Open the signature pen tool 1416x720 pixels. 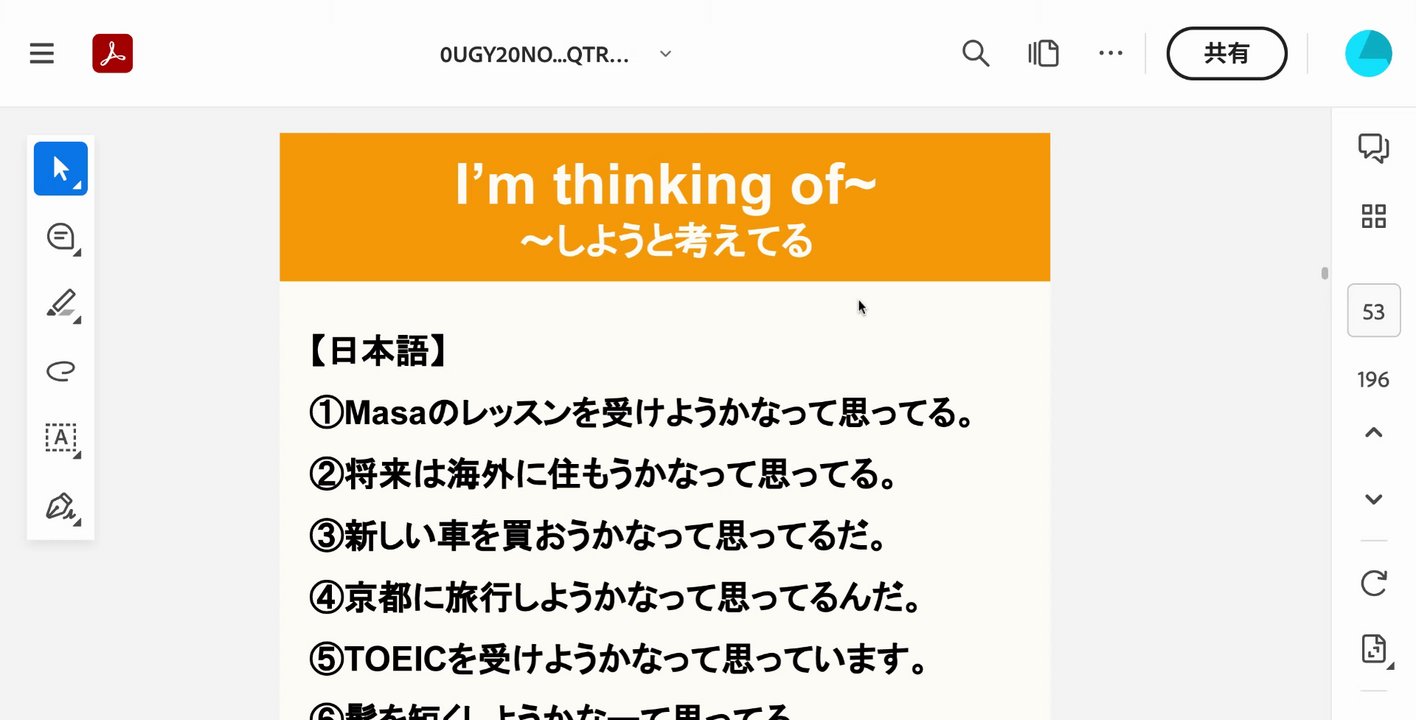tap(60, 506)
